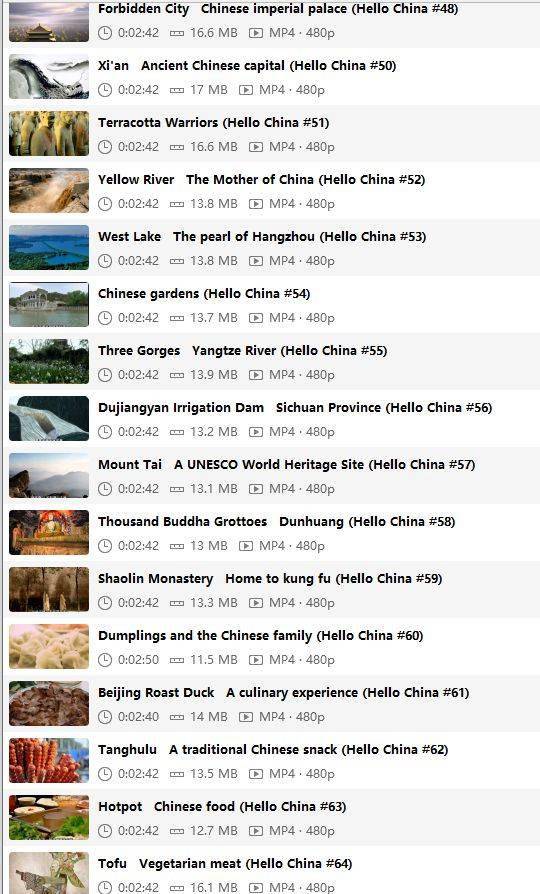Tap Dumplings and the Chinese family
The height and width of the screenshot is (894, 540).
coord(271,647)
